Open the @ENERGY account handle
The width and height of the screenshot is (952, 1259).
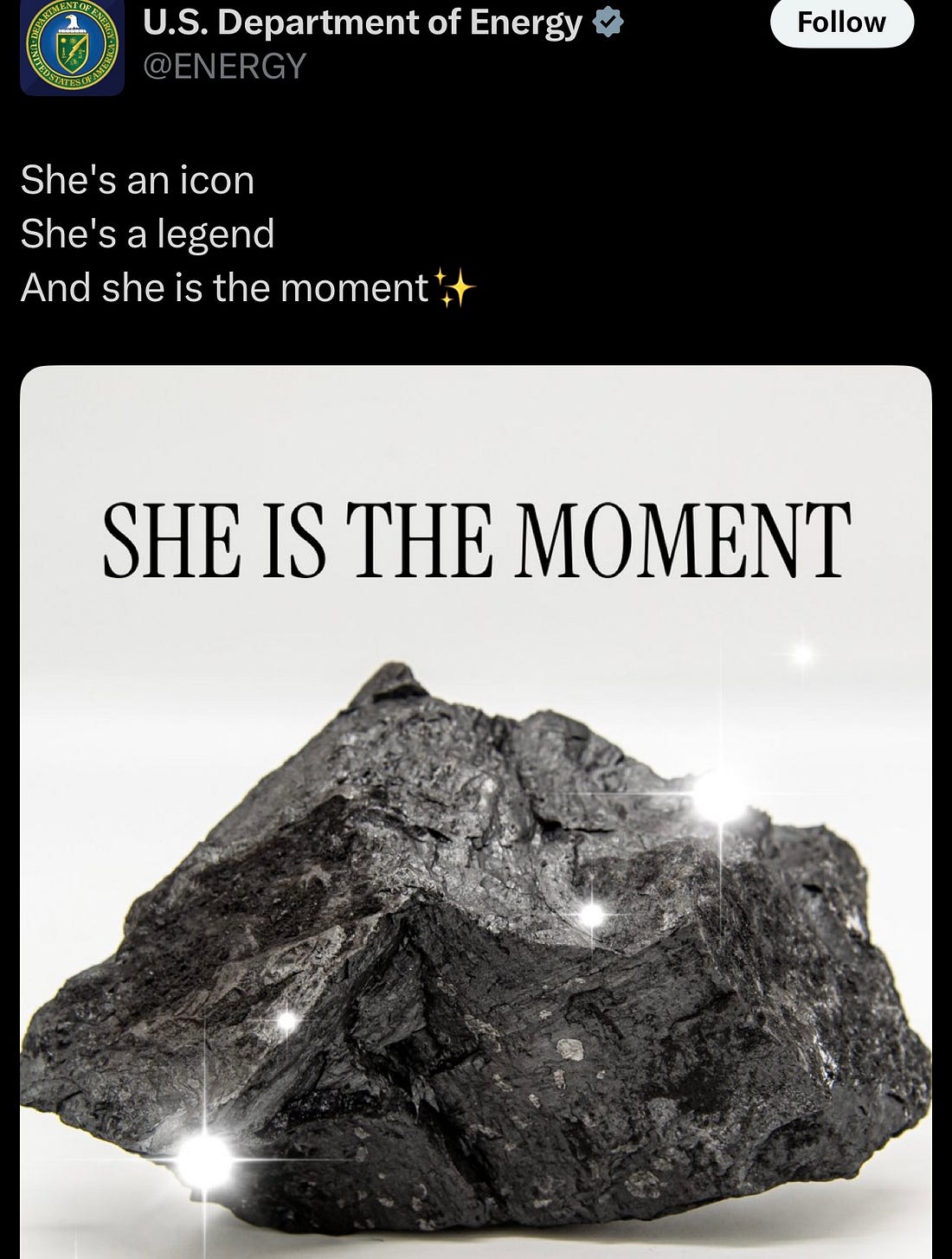(x=224, y=67)
